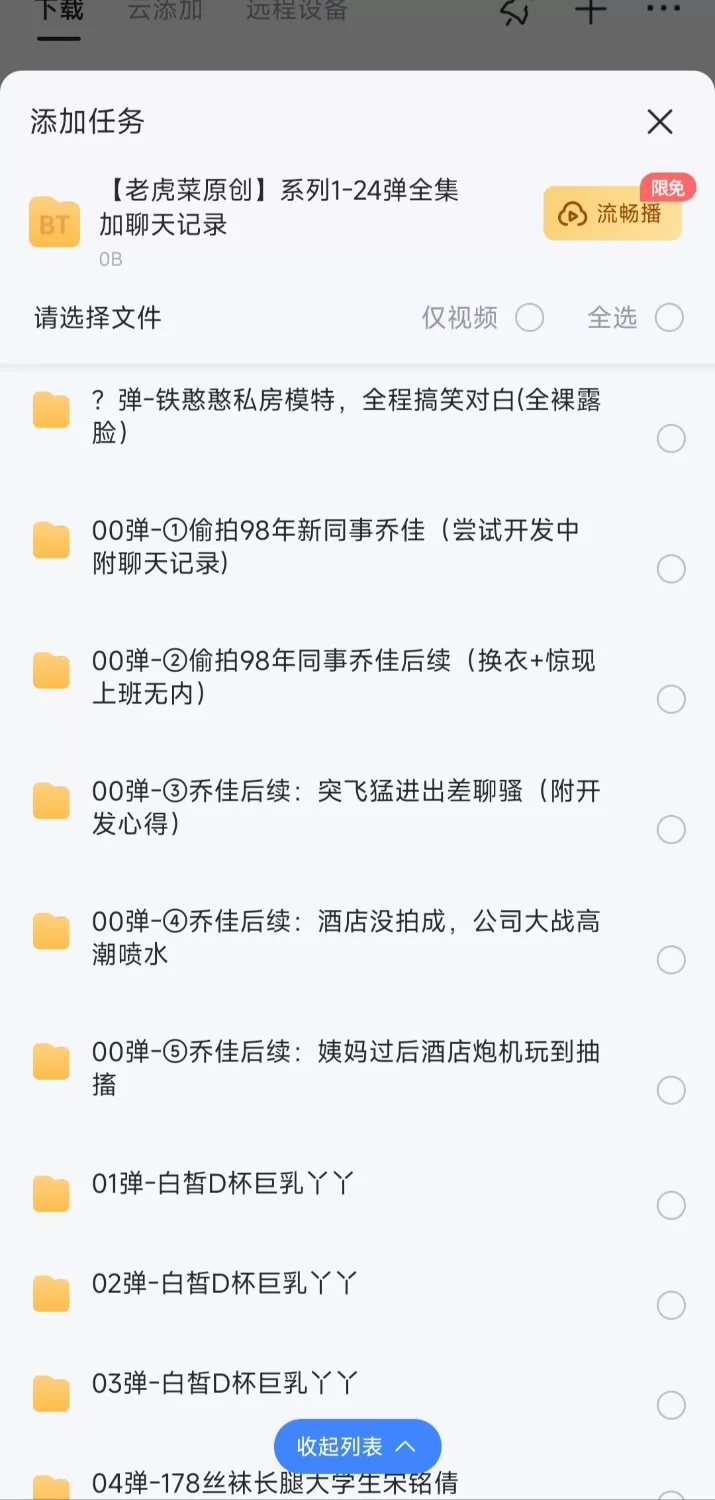Select the 00弹-③ folder
The height and width of the screenshot is (1500, 715).
pyautogui.click(x=671, y=829)
